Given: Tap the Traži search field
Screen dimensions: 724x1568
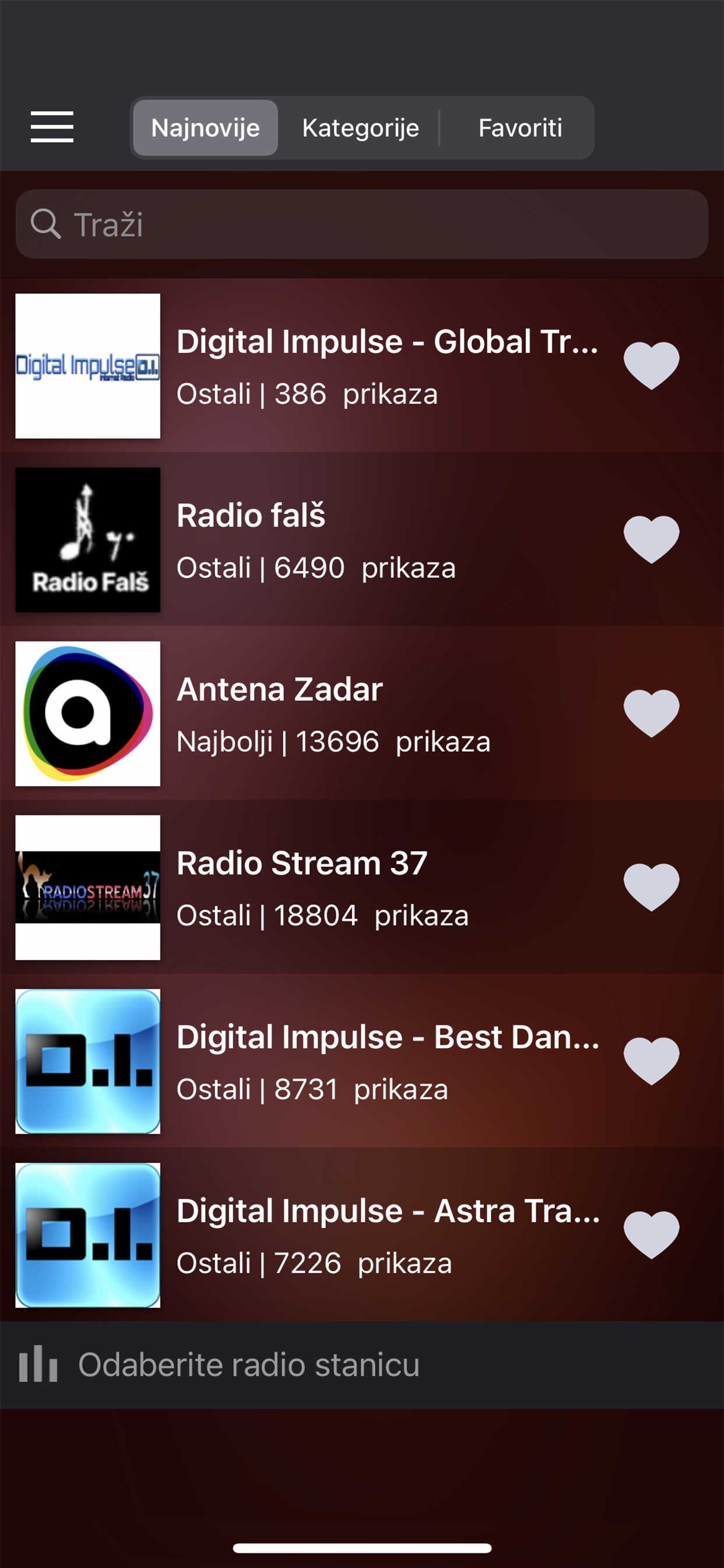Looking at the screenshot, I should (362, 224).
